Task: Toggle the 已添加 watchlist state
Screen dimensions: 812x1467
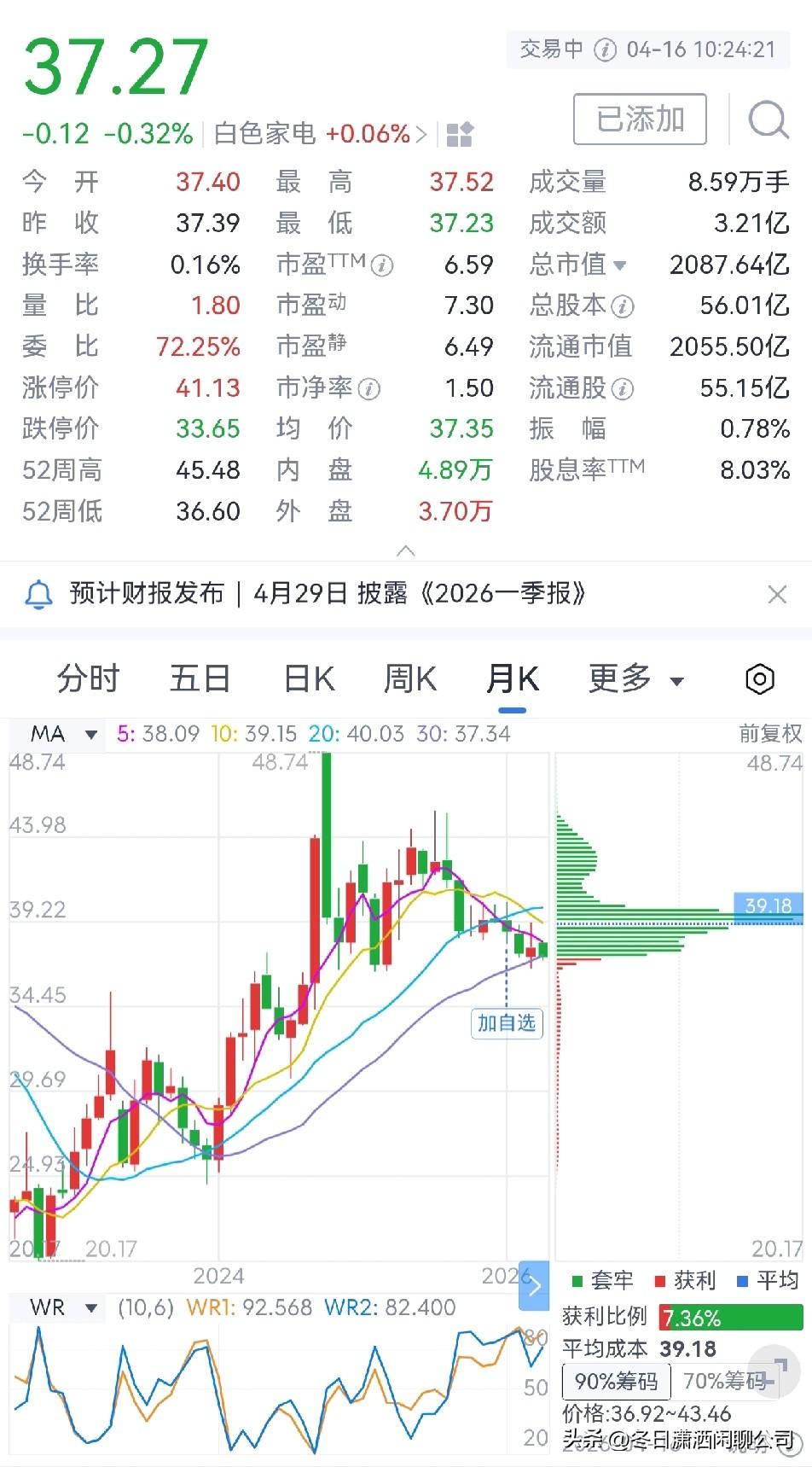Action: 640,119
